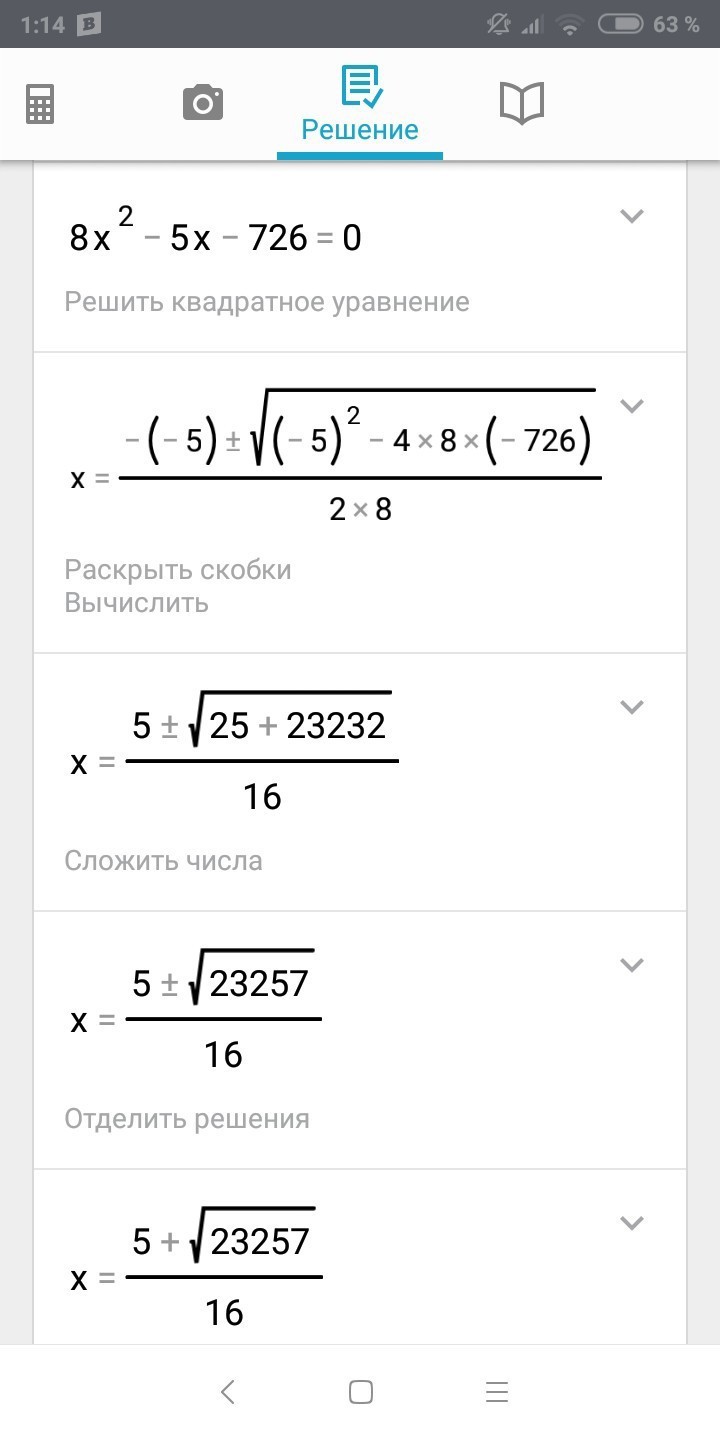Go back with the system back button
This screenshot has width=720, height=1440.
click(227, 1392)
